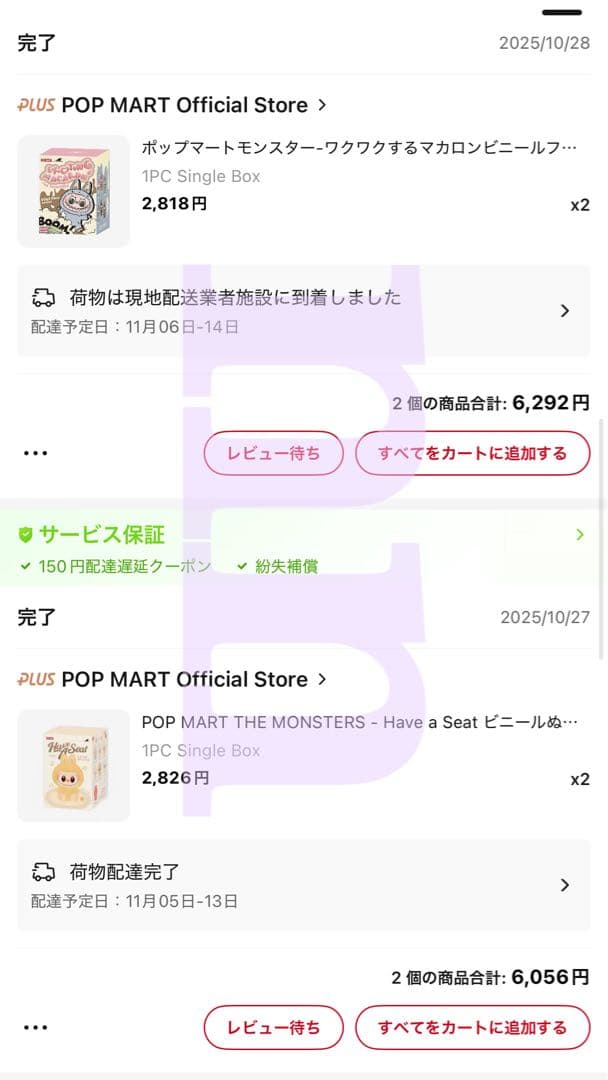Tap レビュー待ち on the 6,292円 order
608x1080 pixels.
[273, 453]
